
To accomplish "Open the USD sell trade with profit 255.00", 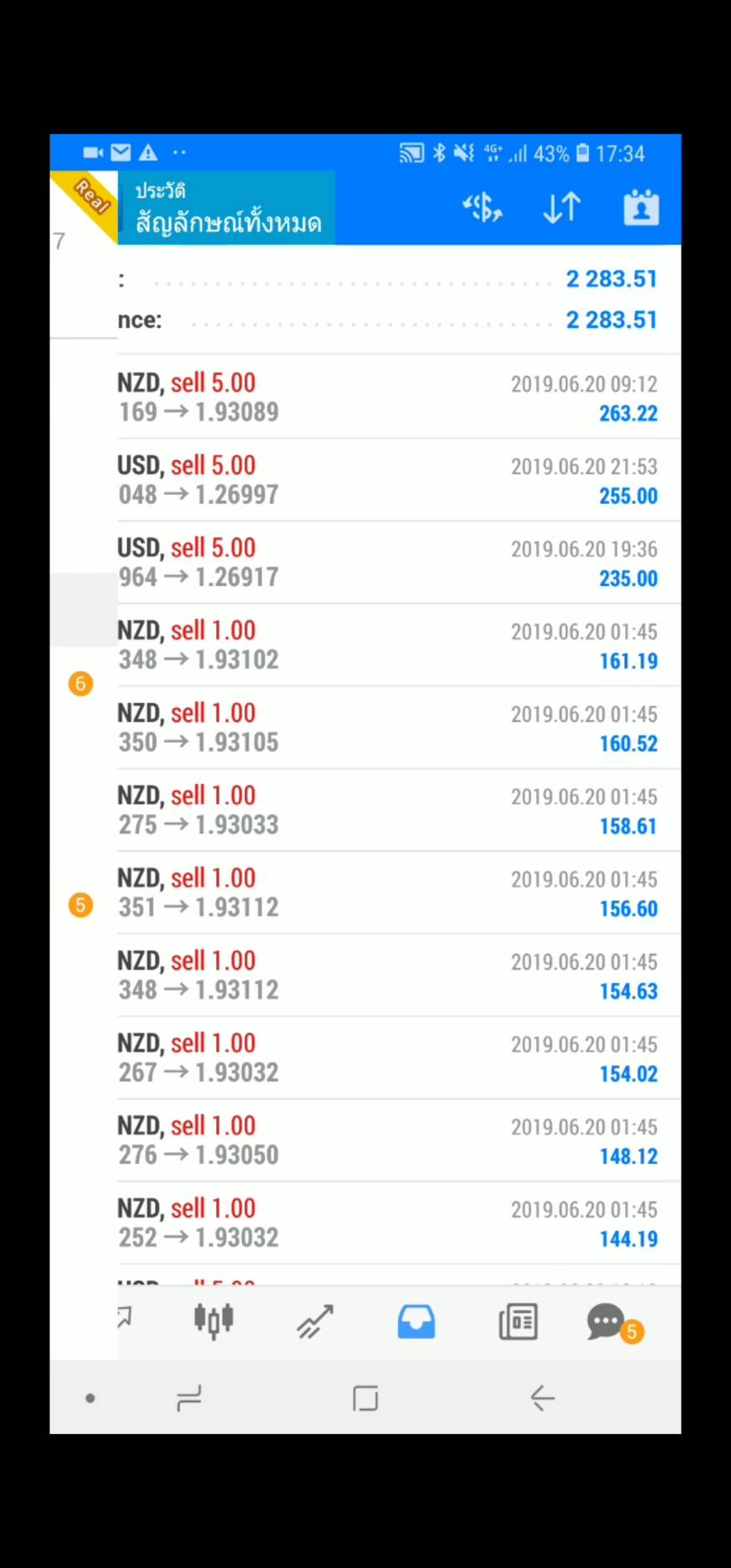I will [399, 480].
